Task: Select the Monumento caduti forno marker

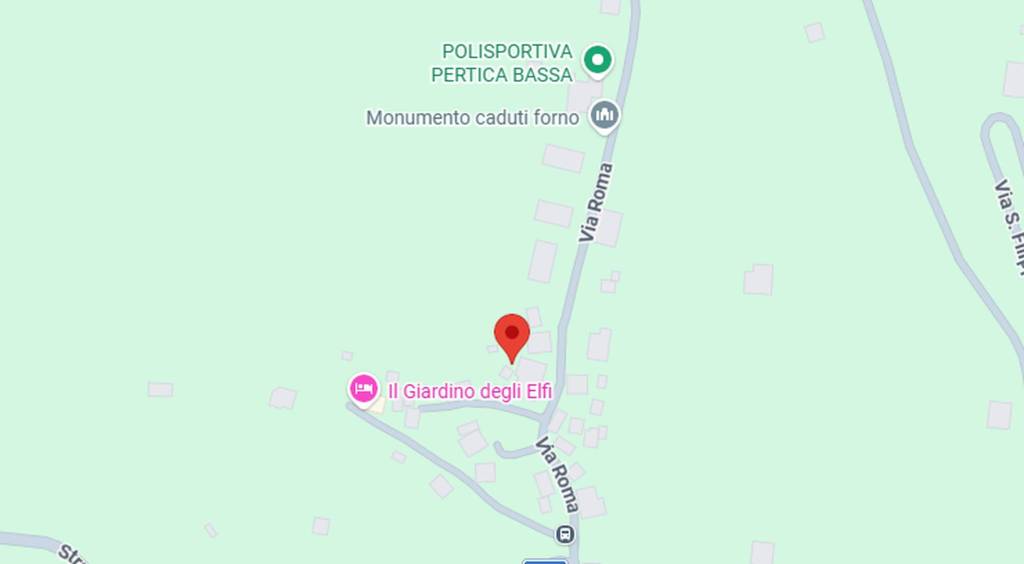Action: point(603,116)
